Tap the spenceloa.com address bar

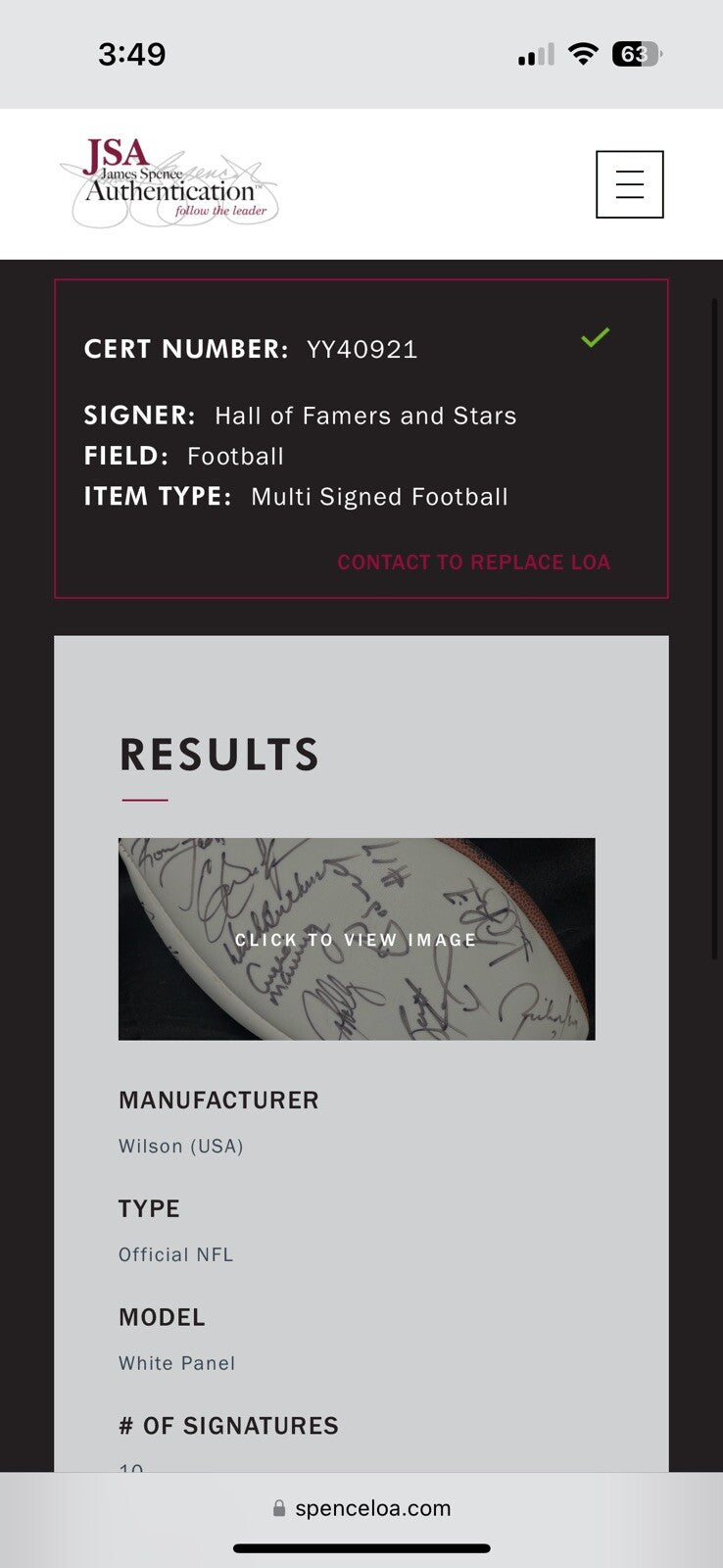pos(361,1508)
